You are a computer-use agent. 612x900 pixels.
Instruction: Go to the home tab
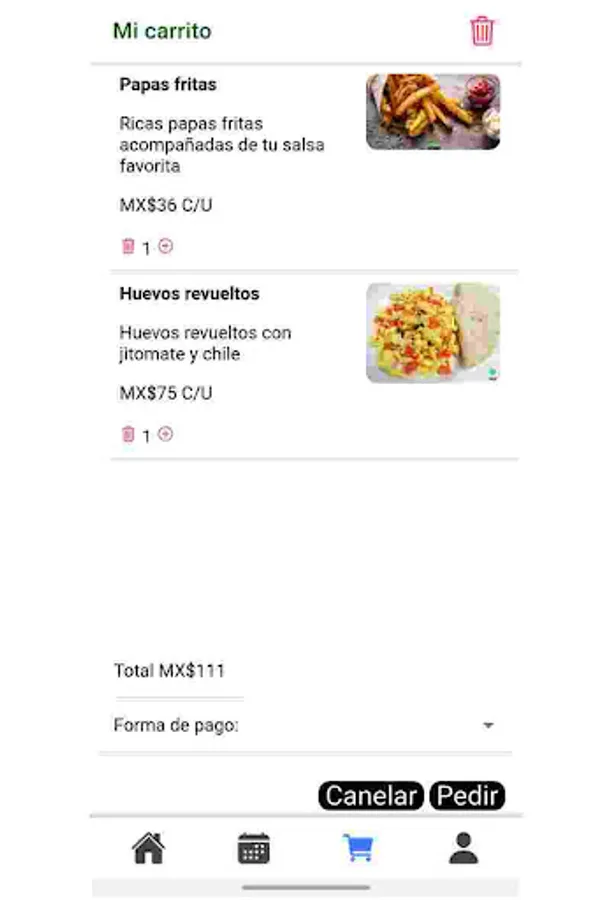[148, 849]
